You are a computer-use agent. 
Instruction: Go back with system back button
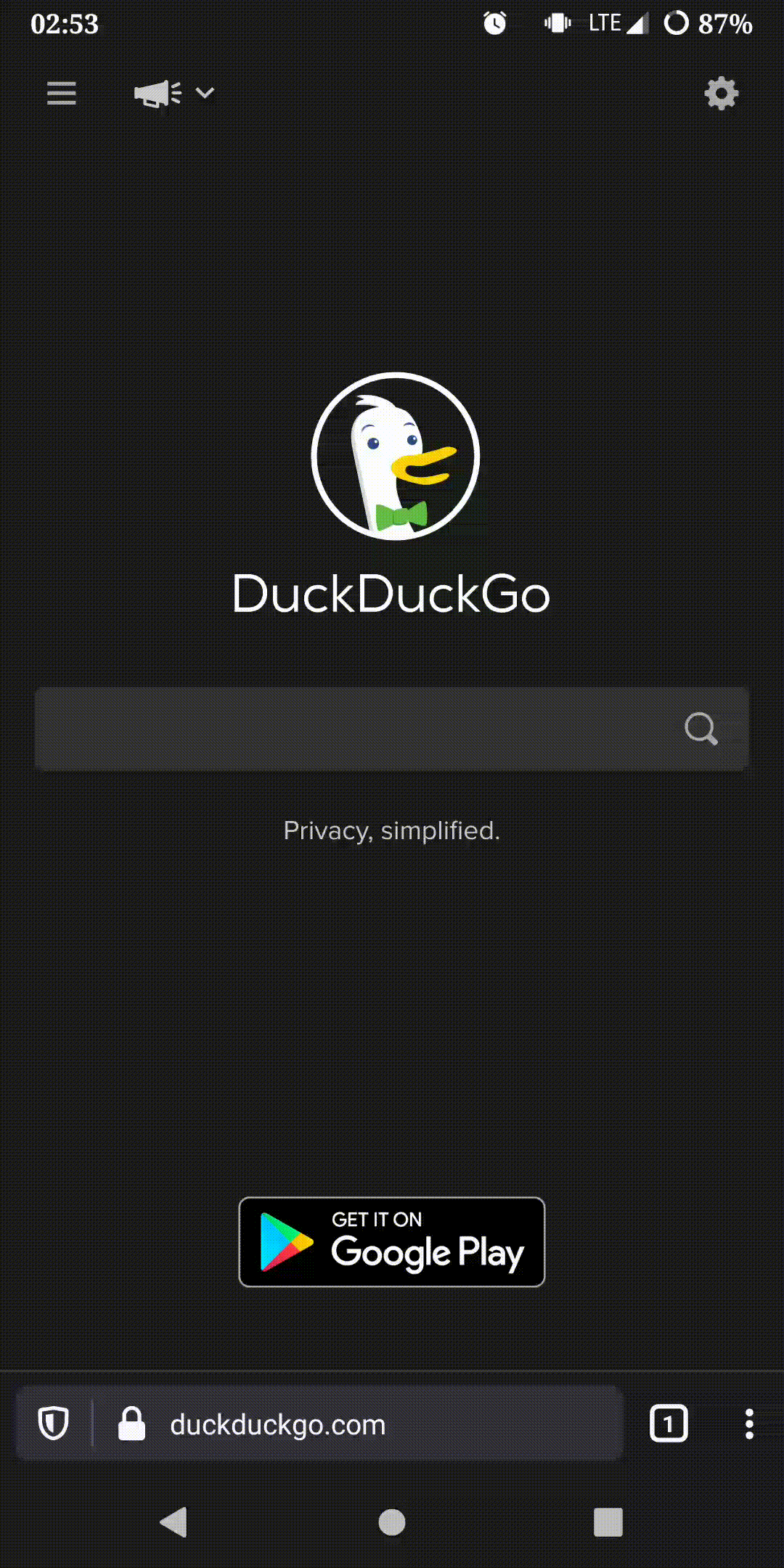[174, 1522]
